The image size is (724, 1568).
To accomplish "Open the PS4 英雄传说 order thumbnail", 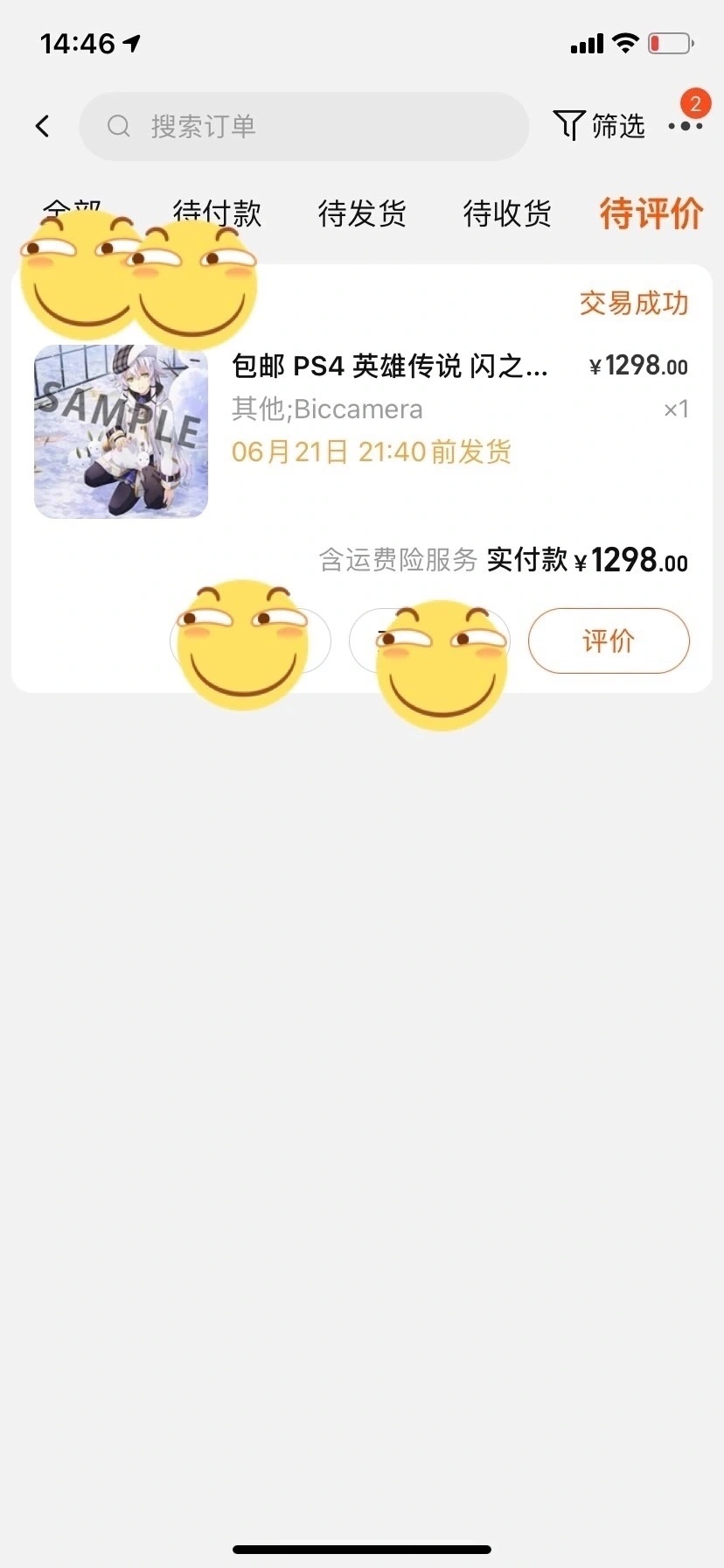I will (121, 431).
